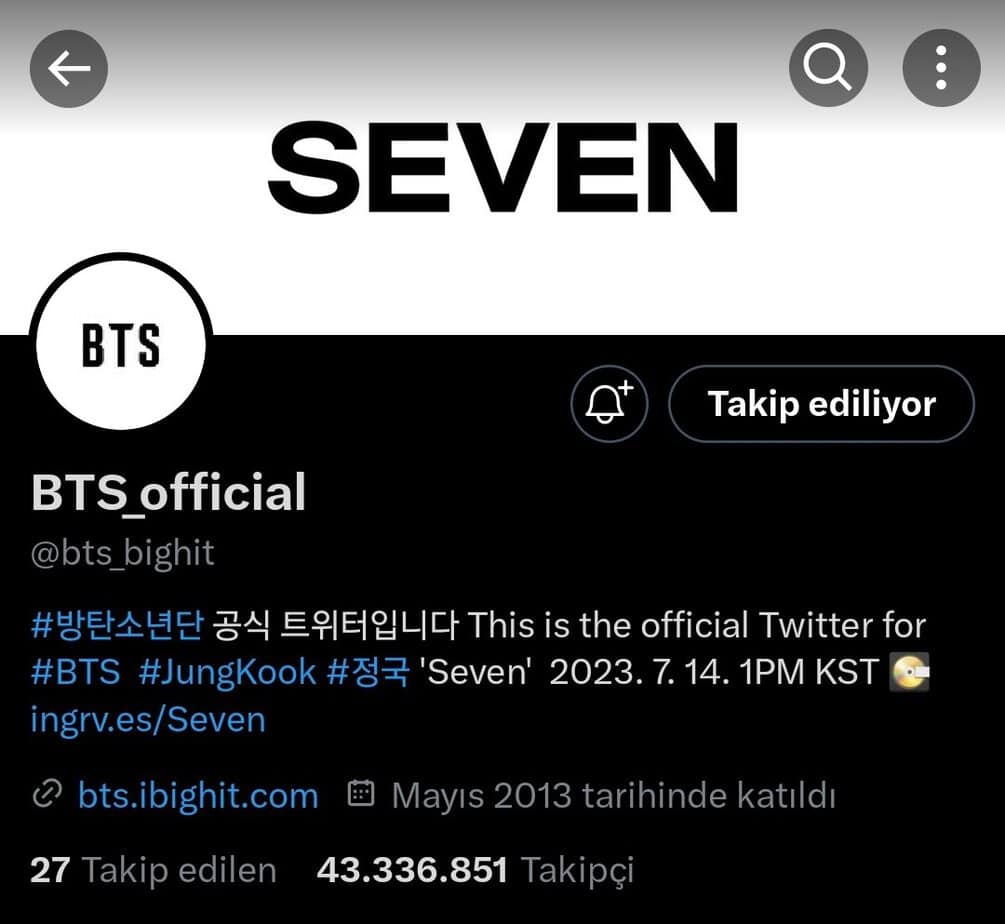The image size is (1005, 924).
Task: Open the #방탄소년단 hashtag
Action: pos(117,626)
